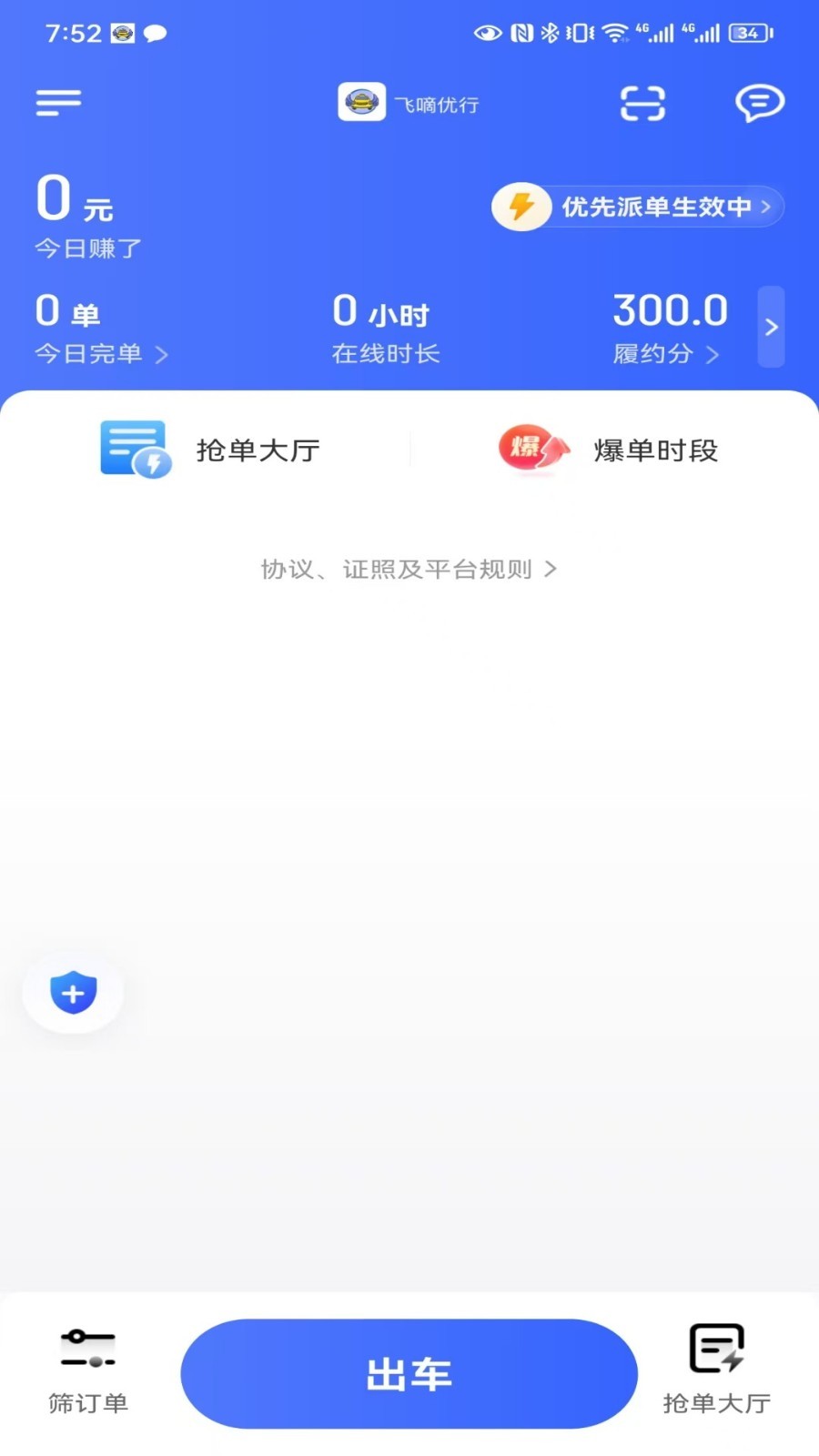This screenshot has width=819, height=1456.
Task: Open the hamburger navigation menu
Action: [57, 102]
